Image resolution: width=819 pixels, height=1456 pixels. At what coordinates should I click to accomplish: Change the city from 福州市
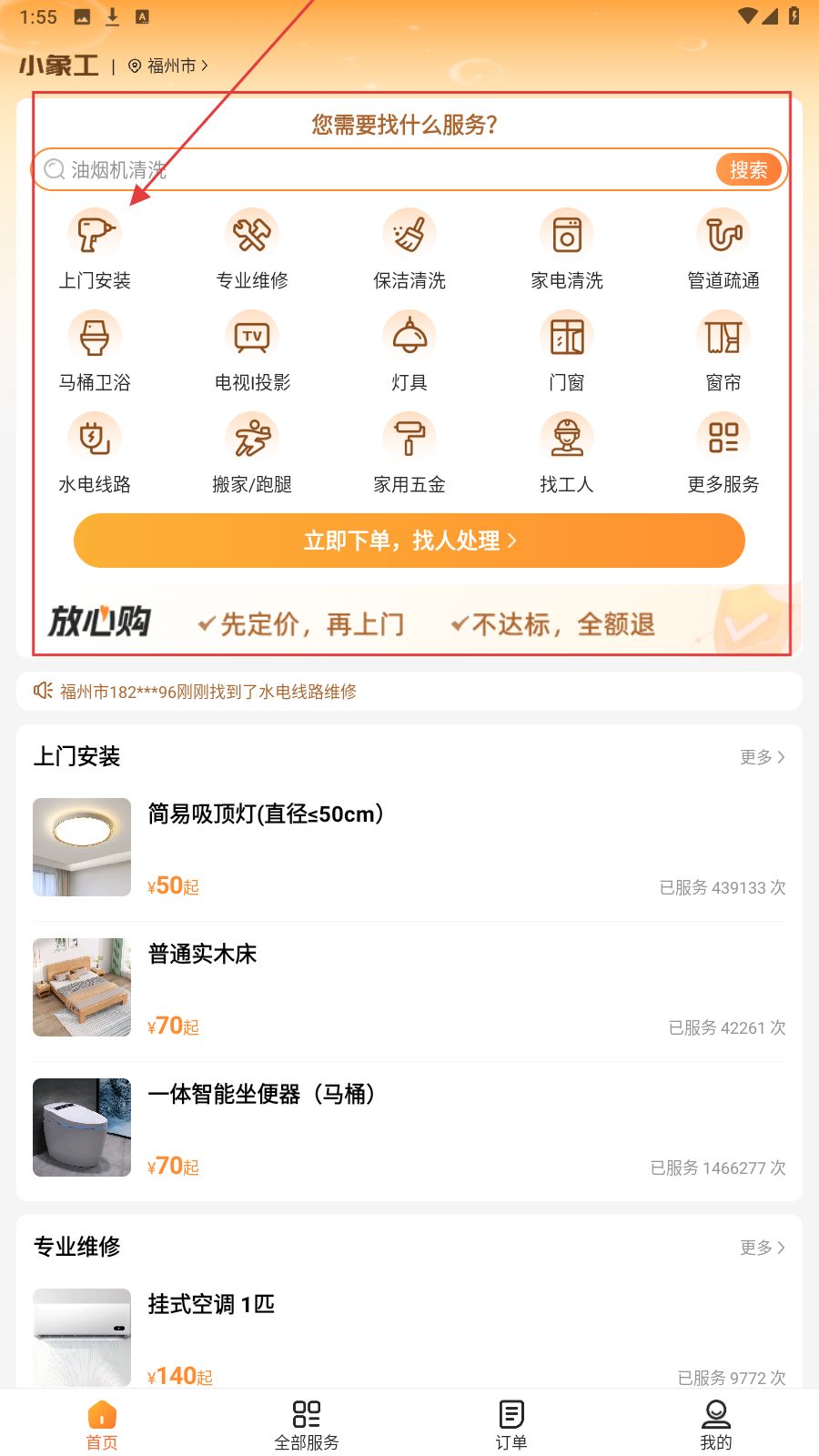point(170,66)
